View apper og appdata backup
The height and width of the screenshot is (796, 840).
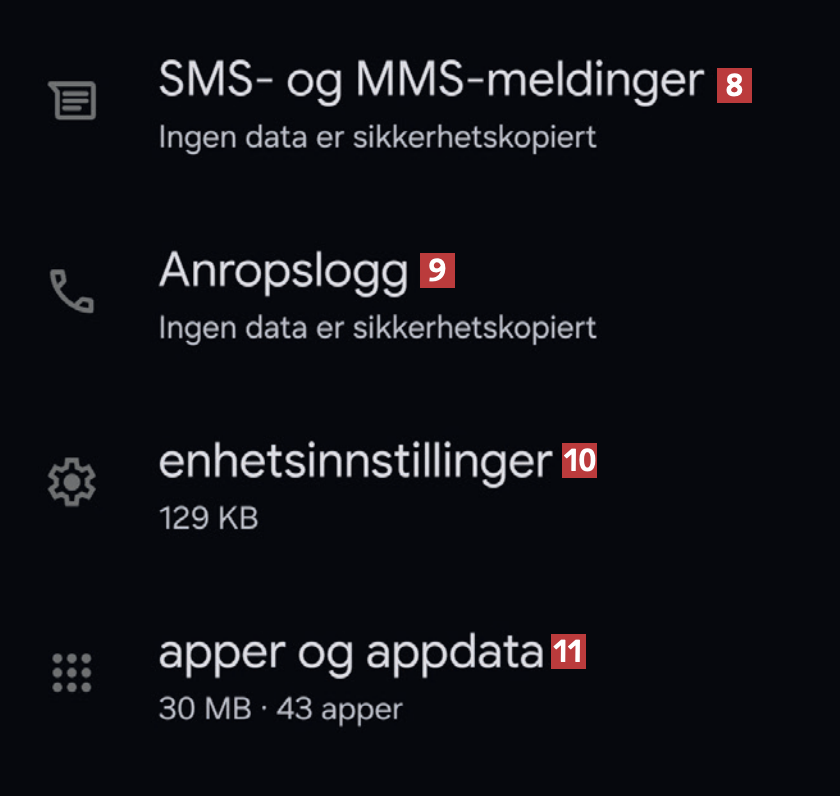[x=350, y=653]
